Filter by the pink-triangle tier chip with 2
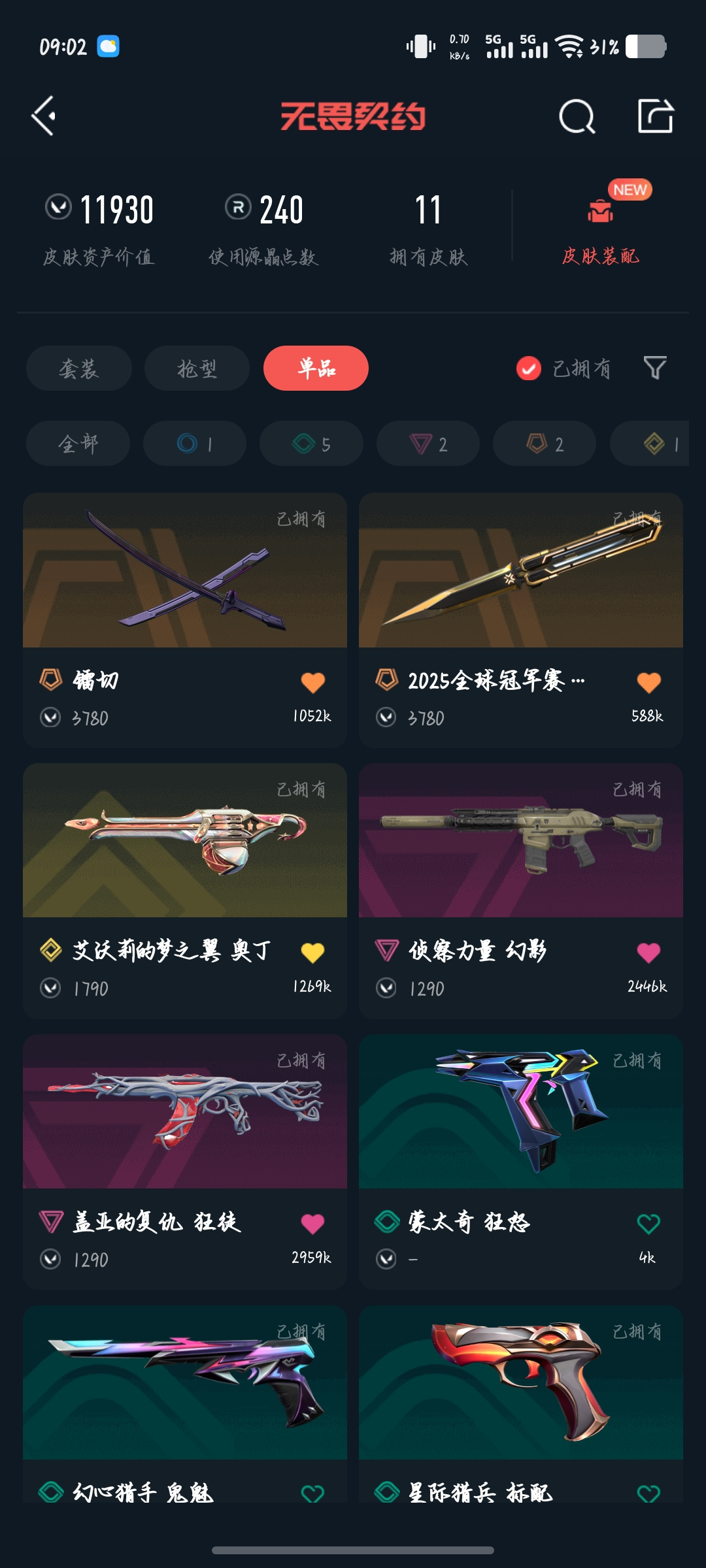Image resolution: width=706 pixels, height=1568 pixels. point(428,444)
